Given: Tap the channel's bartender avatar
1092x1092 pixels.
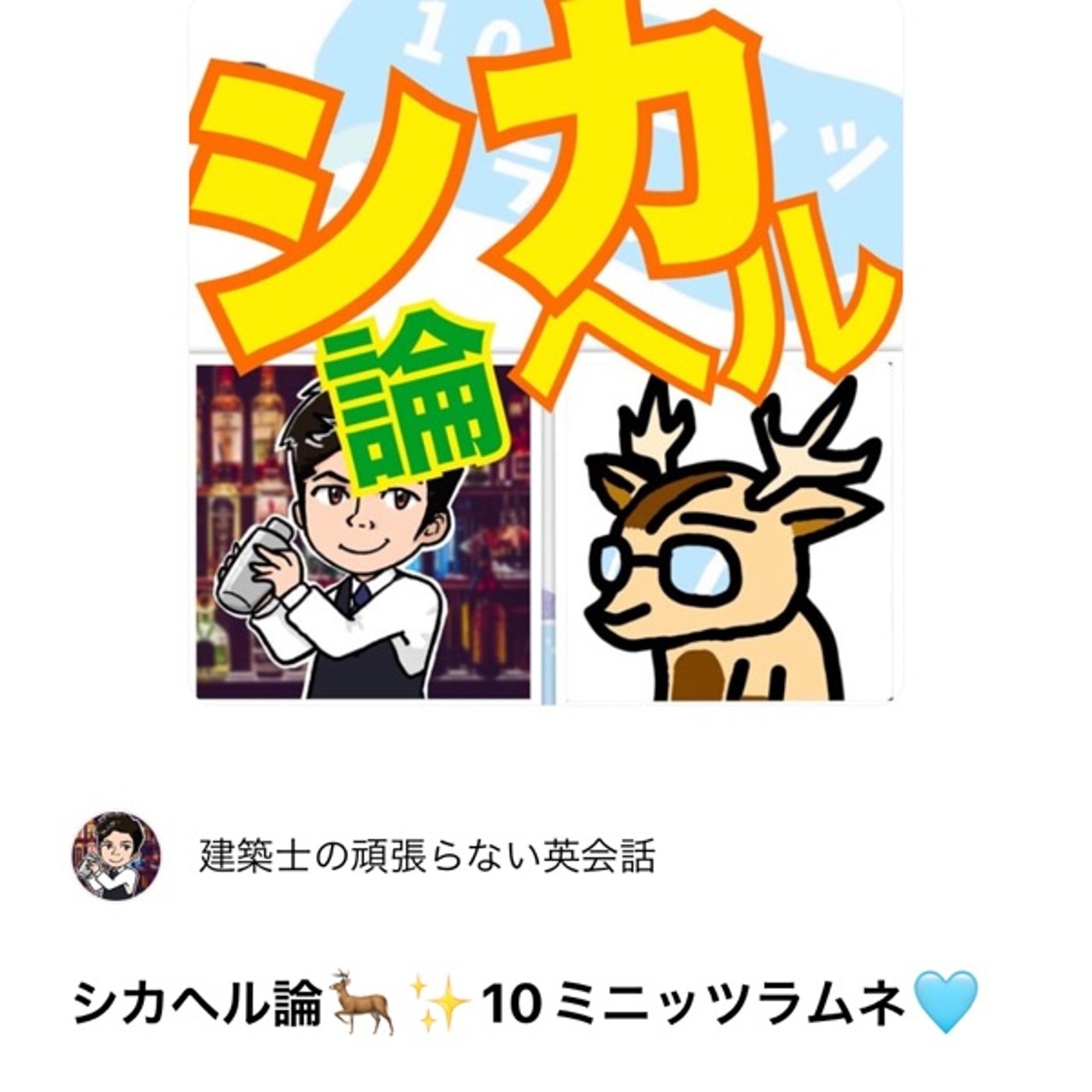Looking at the screenshot, I should click(116, 856).
